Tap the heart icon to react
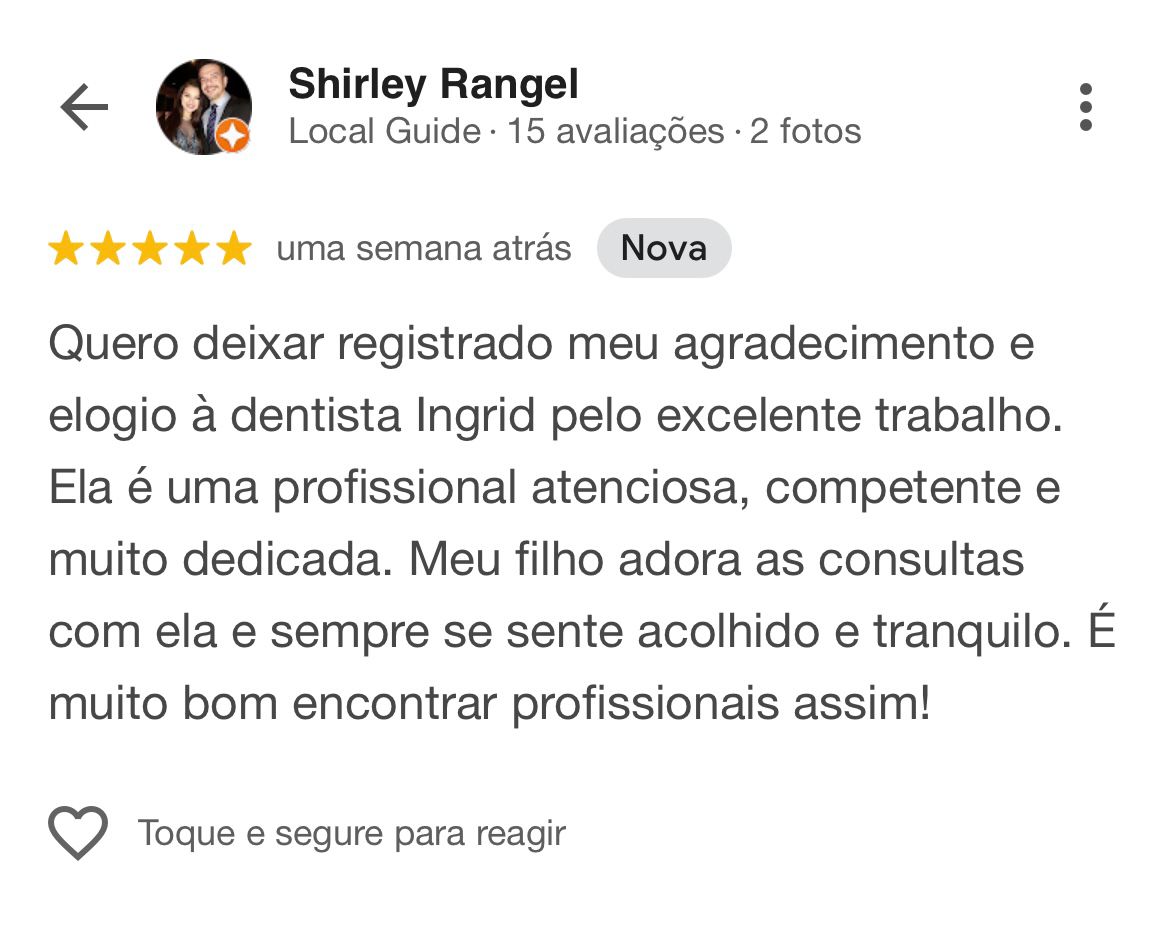 click(78, 832)
